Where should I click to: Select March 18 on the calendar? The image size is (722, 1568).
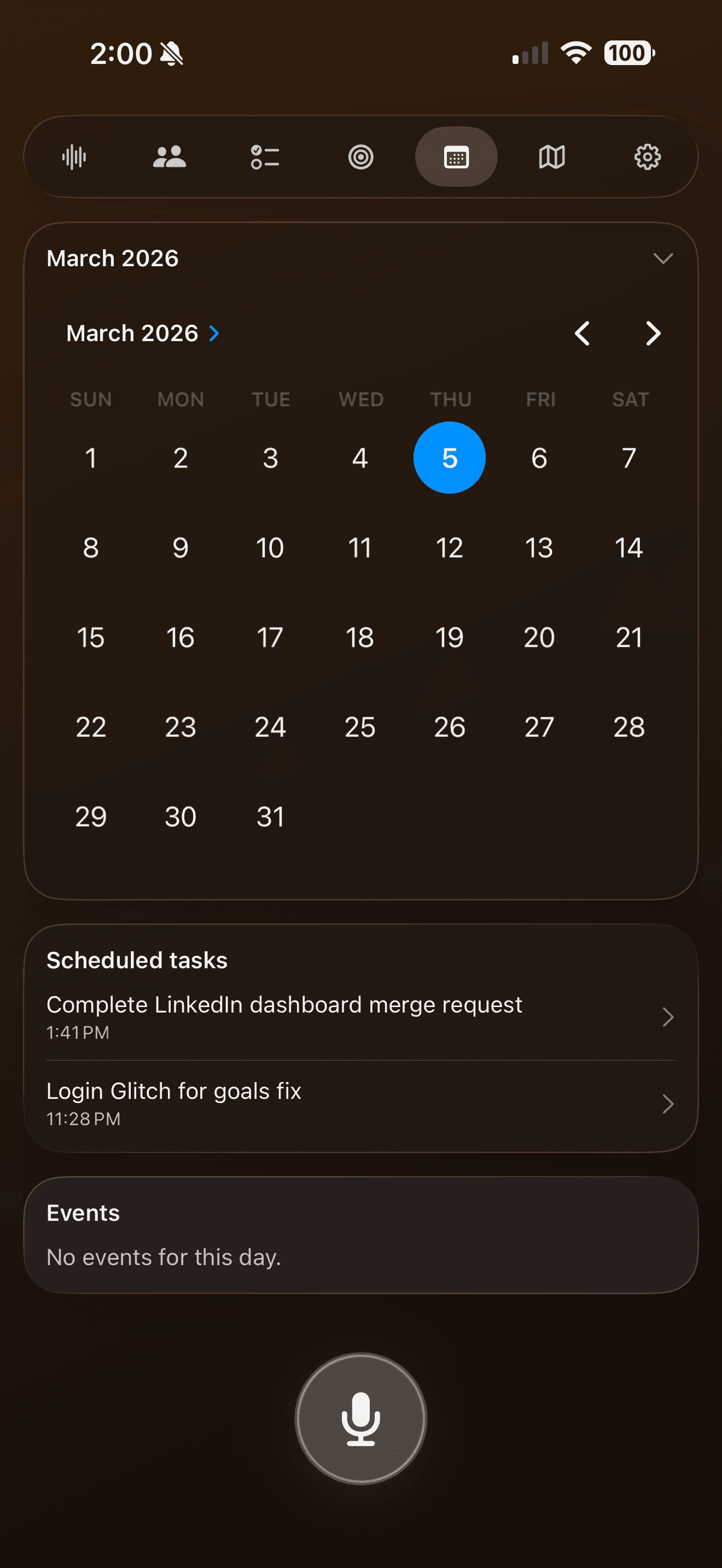(x=360, y=637)
